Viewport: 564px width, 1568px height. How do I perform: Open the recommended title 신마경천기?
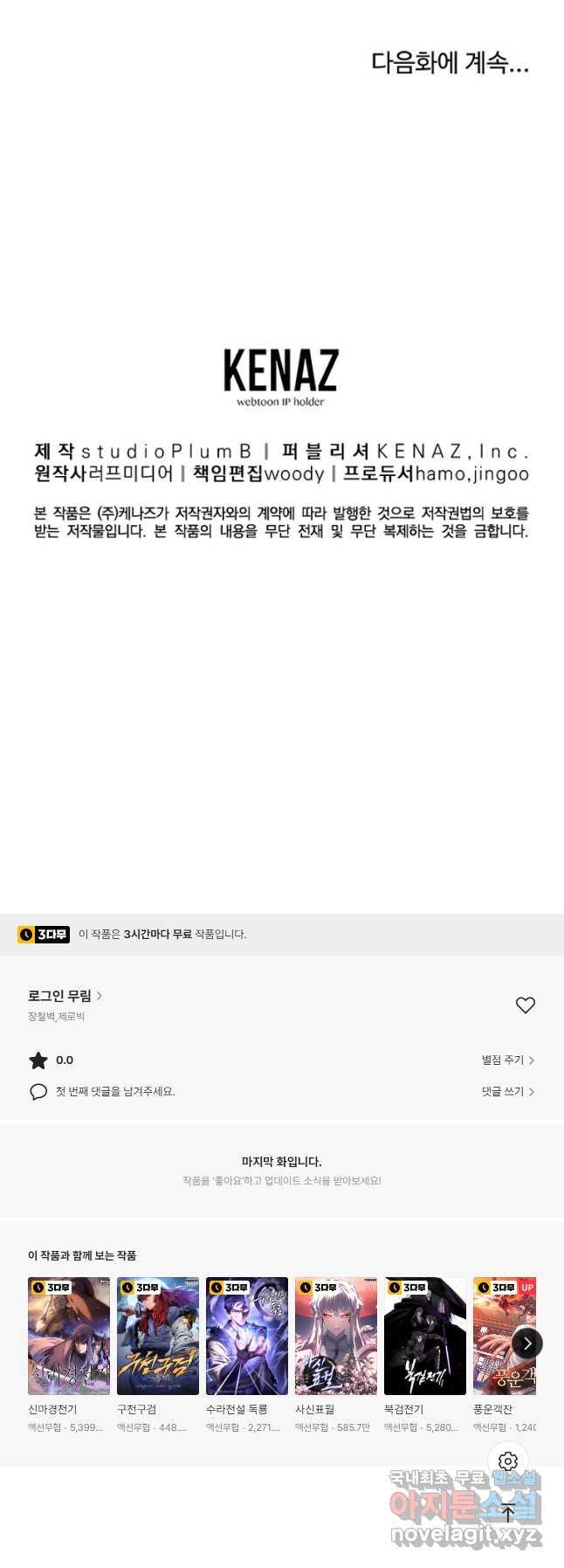(x=69, y=1336)
